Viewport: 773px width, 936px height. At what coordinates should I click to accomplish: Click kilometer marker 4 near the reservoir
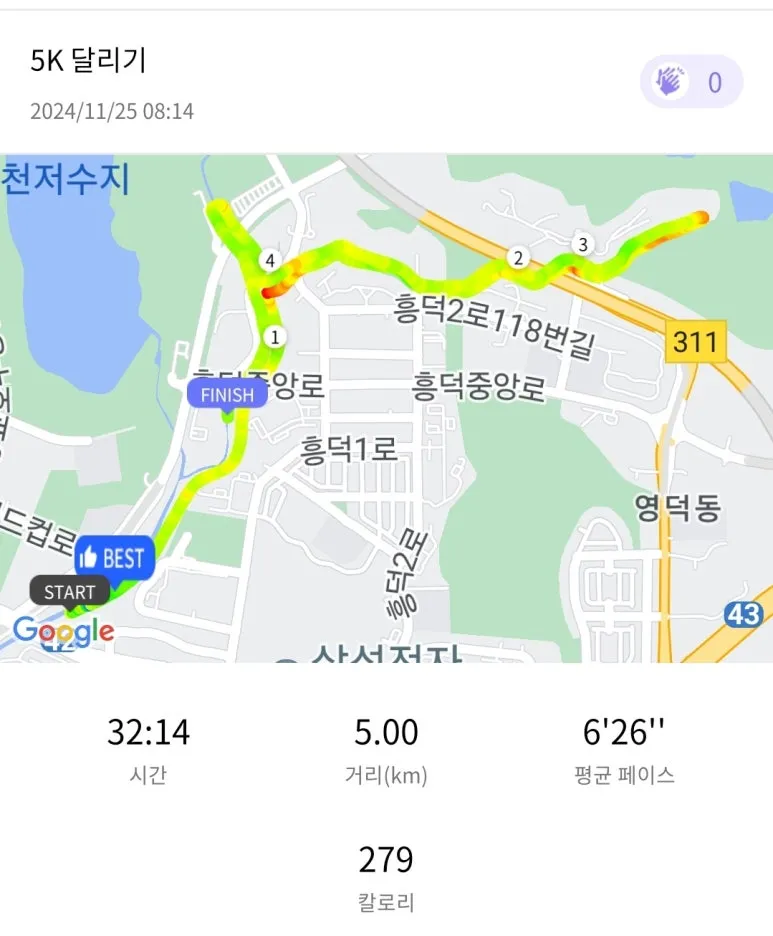(268, 260)
